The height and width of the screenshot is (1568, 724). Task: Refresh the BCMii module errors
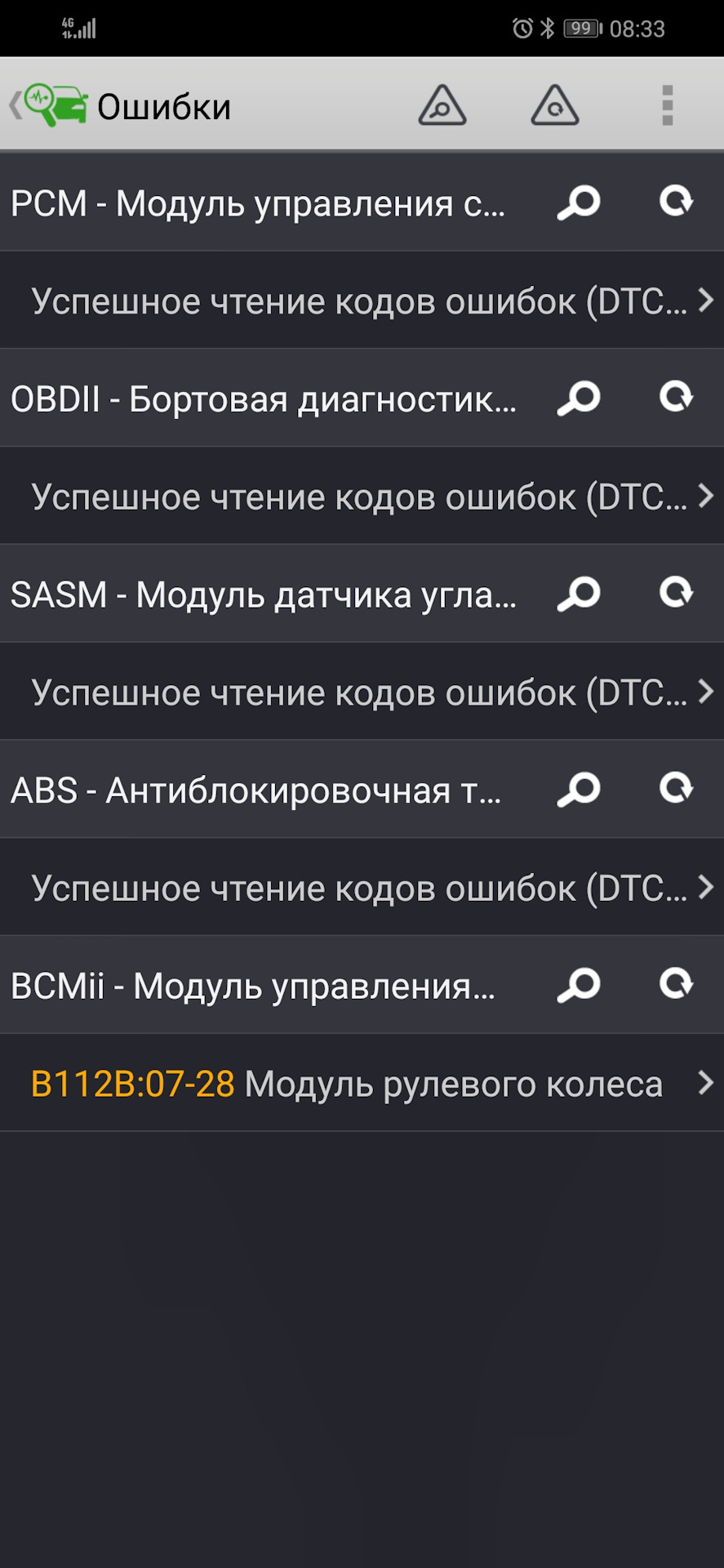click(676, 984)
